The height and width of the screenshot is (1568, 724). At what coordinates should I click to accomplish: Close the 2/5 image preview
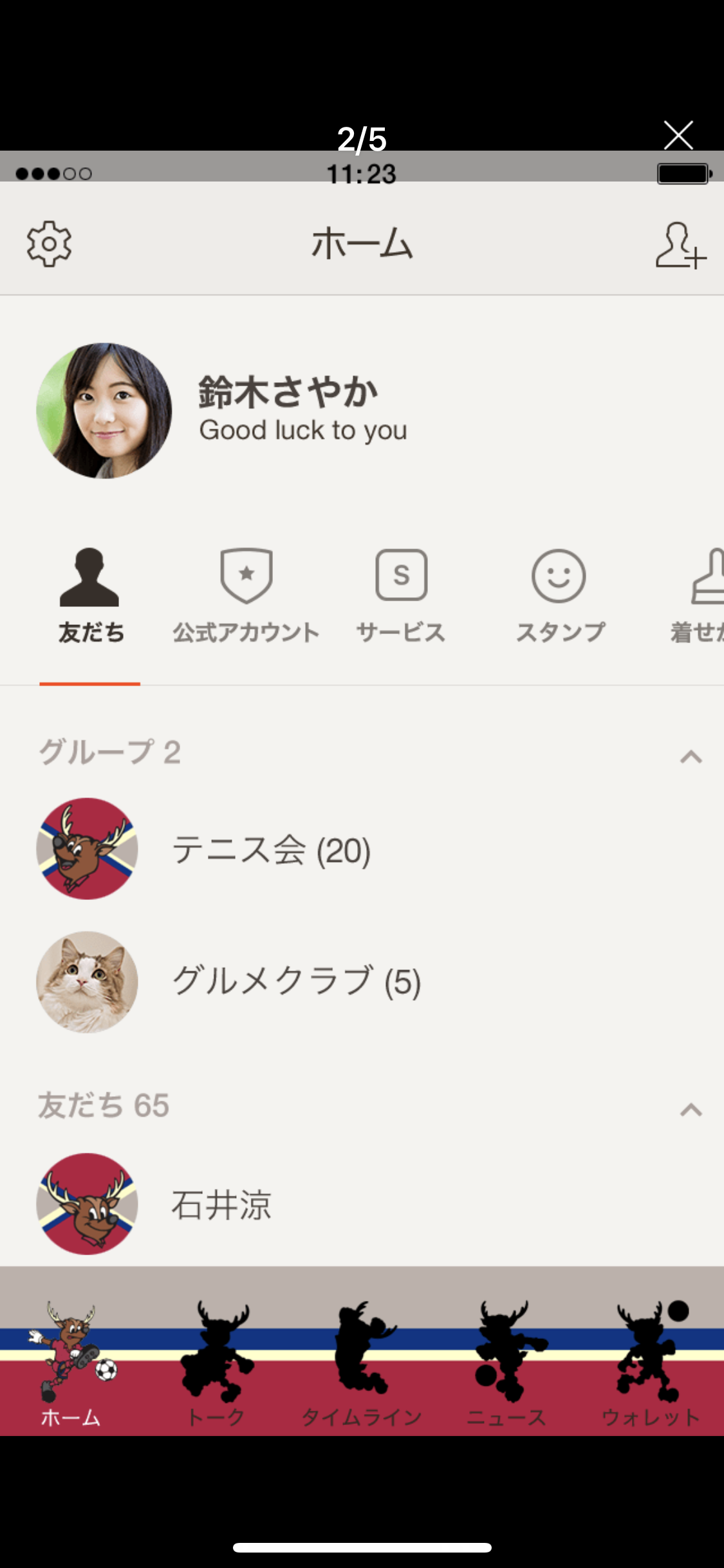(x=678, y=135)
